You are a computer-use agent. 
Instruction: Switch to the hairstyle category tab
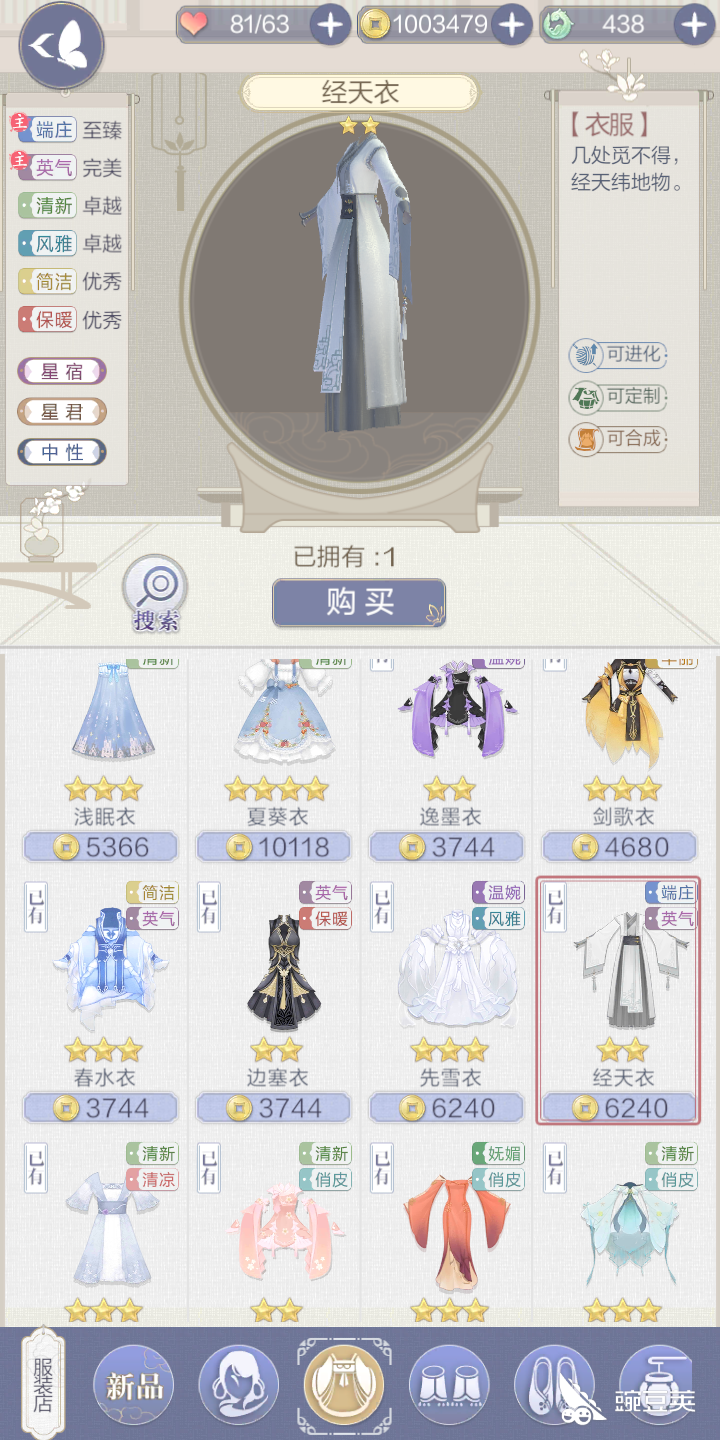(238, 1386)
